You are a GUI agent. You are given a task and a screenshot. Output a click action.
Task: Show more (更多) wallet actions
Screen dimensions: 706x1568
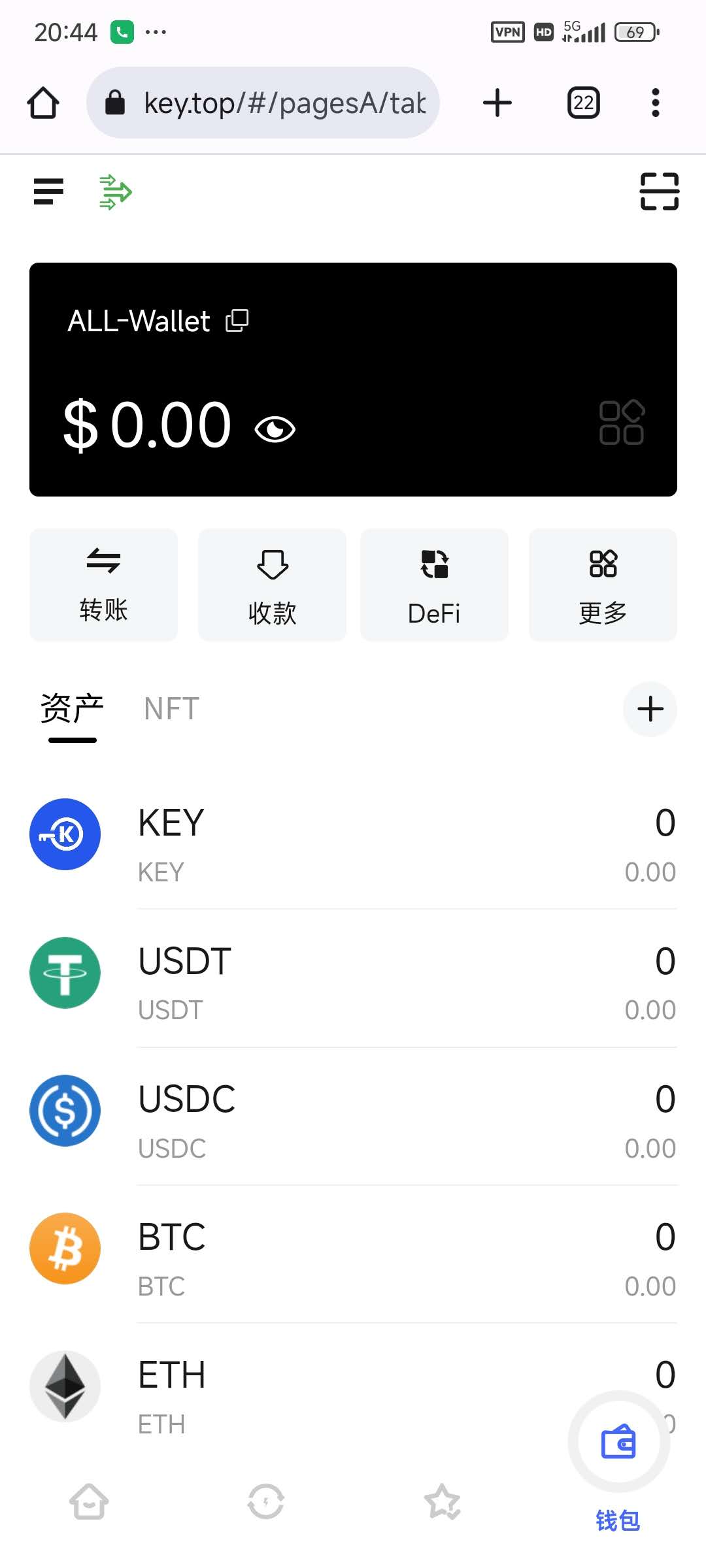(603, 585)
